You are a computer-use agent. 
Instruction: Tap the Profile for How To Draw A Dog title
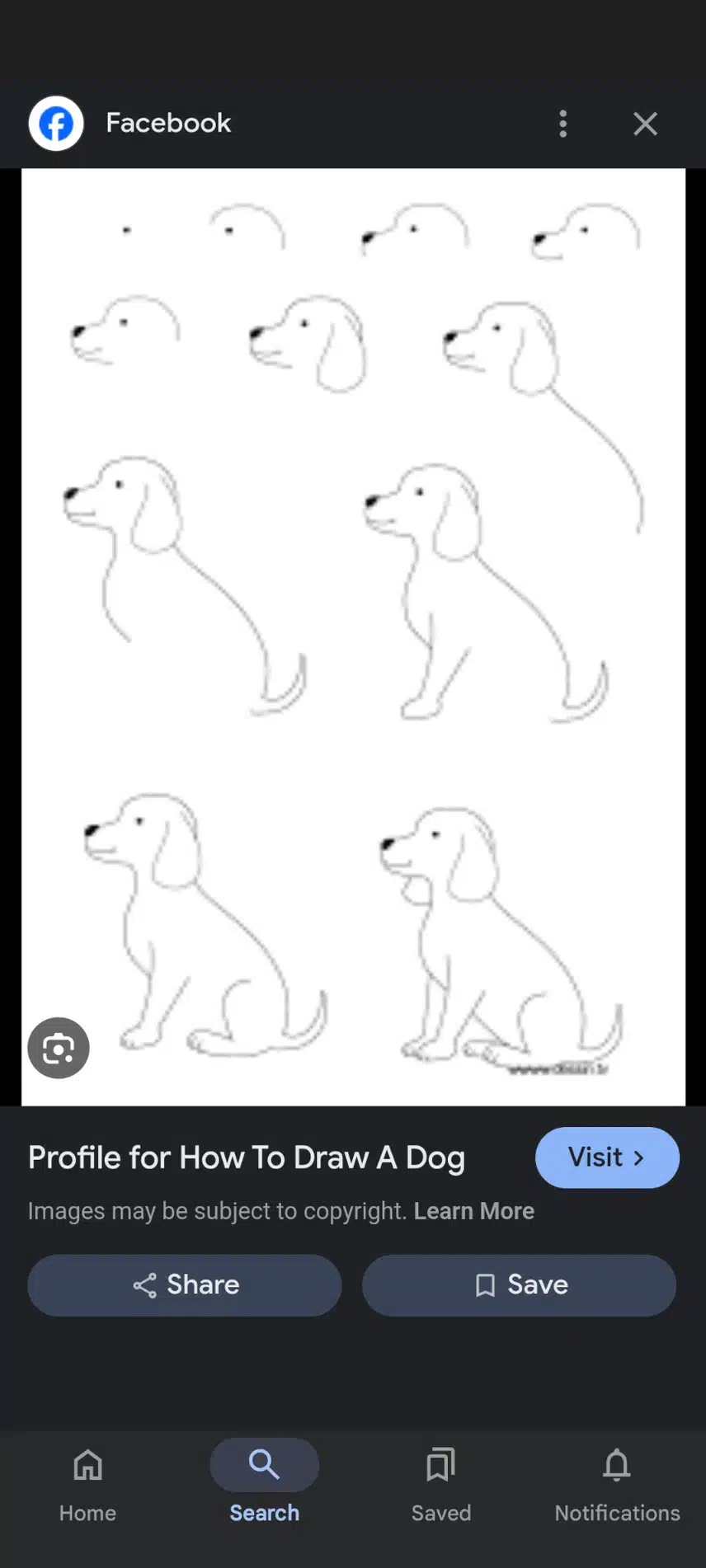(247, 1157)
